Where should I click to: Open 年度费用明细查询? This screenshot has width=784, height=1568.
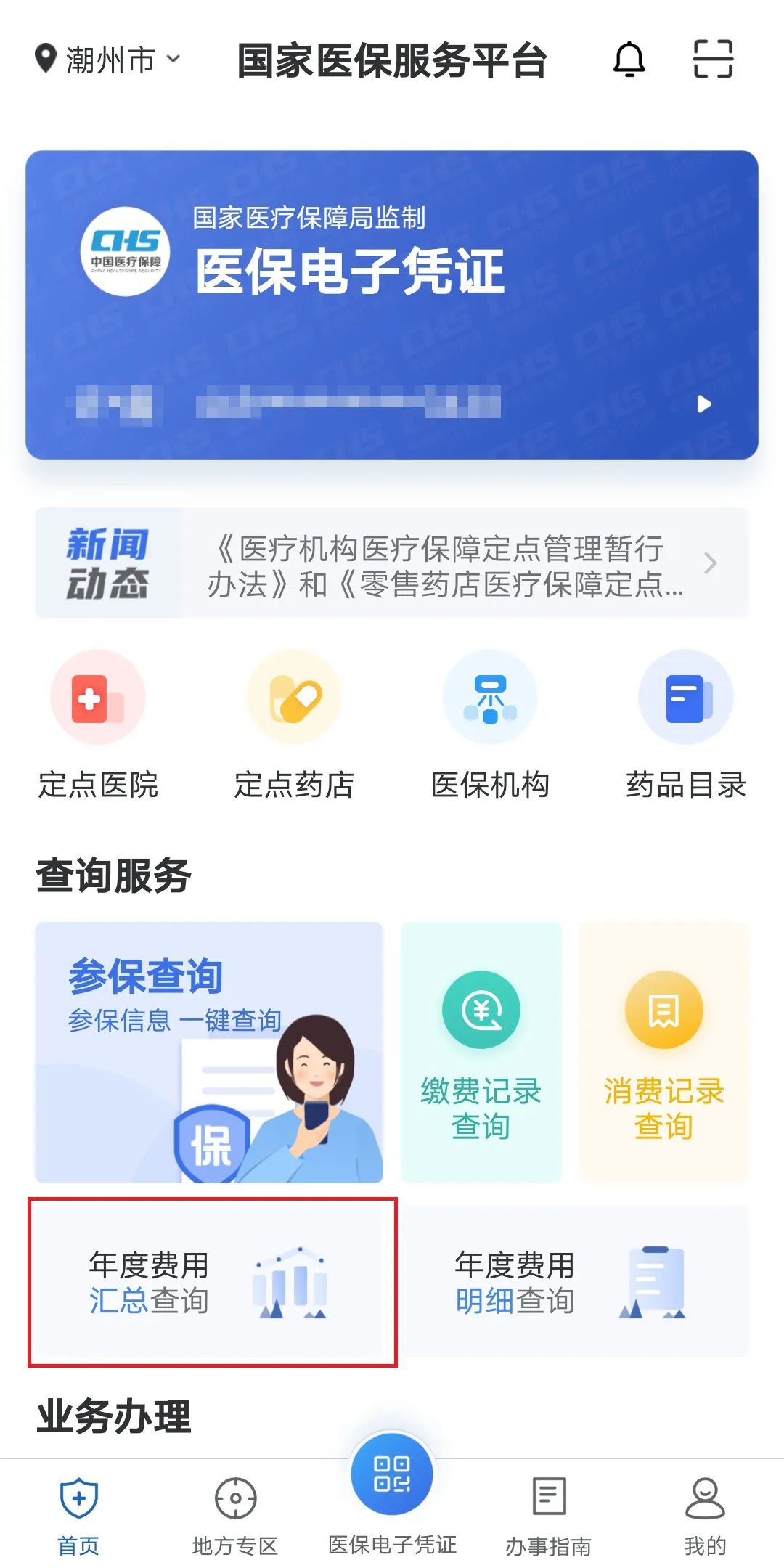(577, 1282)
